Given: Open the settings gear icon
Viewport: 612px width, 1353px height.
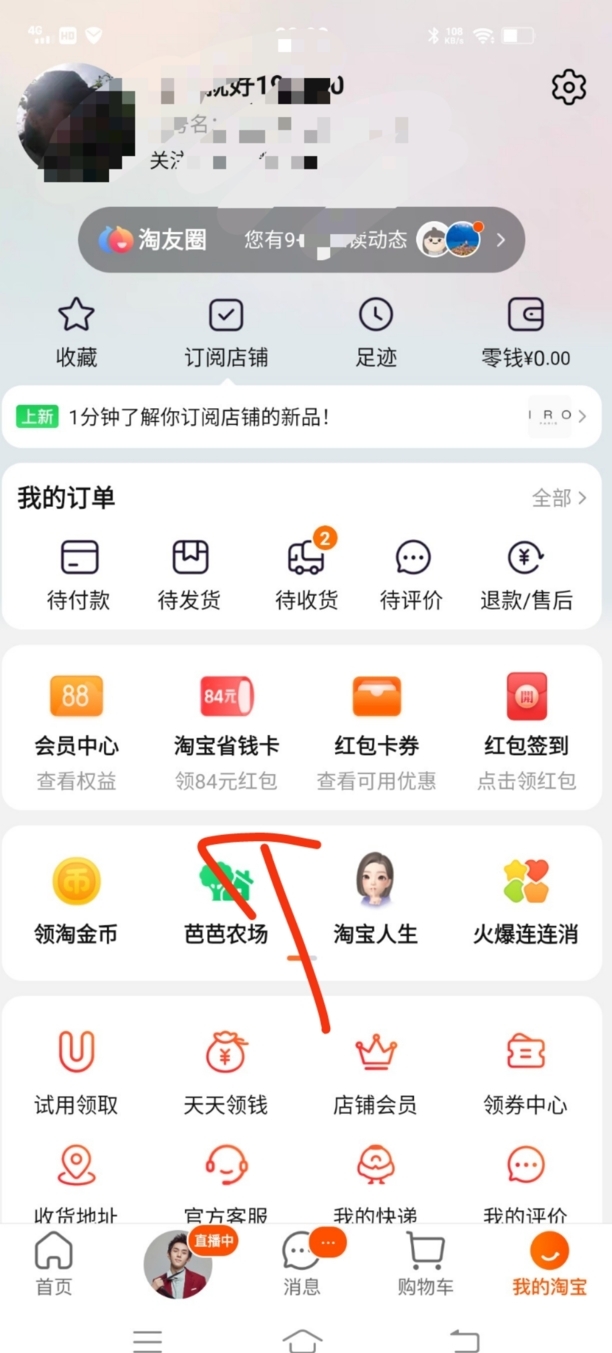Looking at the screenshot, I should (x=568, y=87).
